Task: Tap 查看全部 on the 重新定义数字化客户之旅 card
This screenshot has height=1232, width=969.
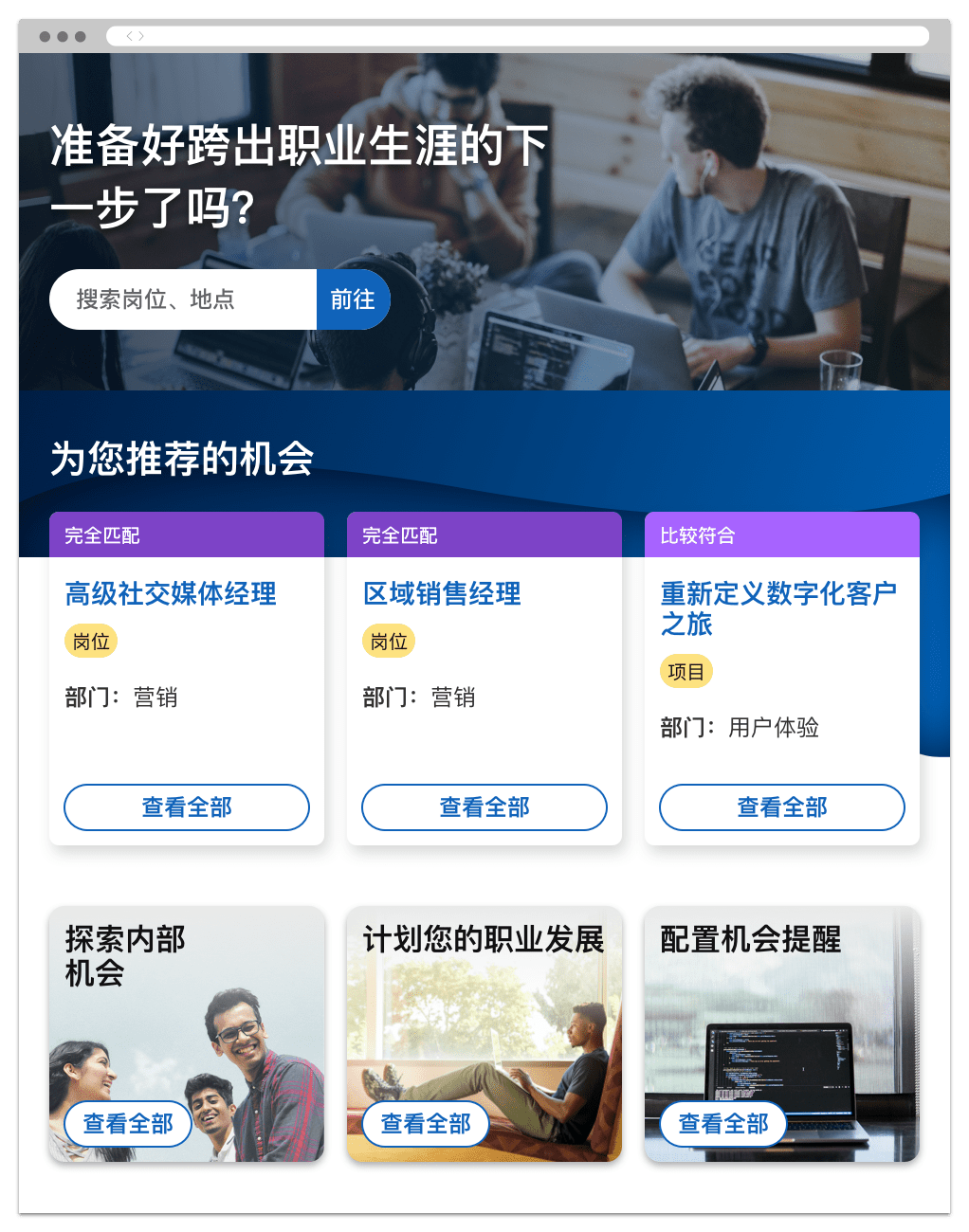Action: point(782,807)
